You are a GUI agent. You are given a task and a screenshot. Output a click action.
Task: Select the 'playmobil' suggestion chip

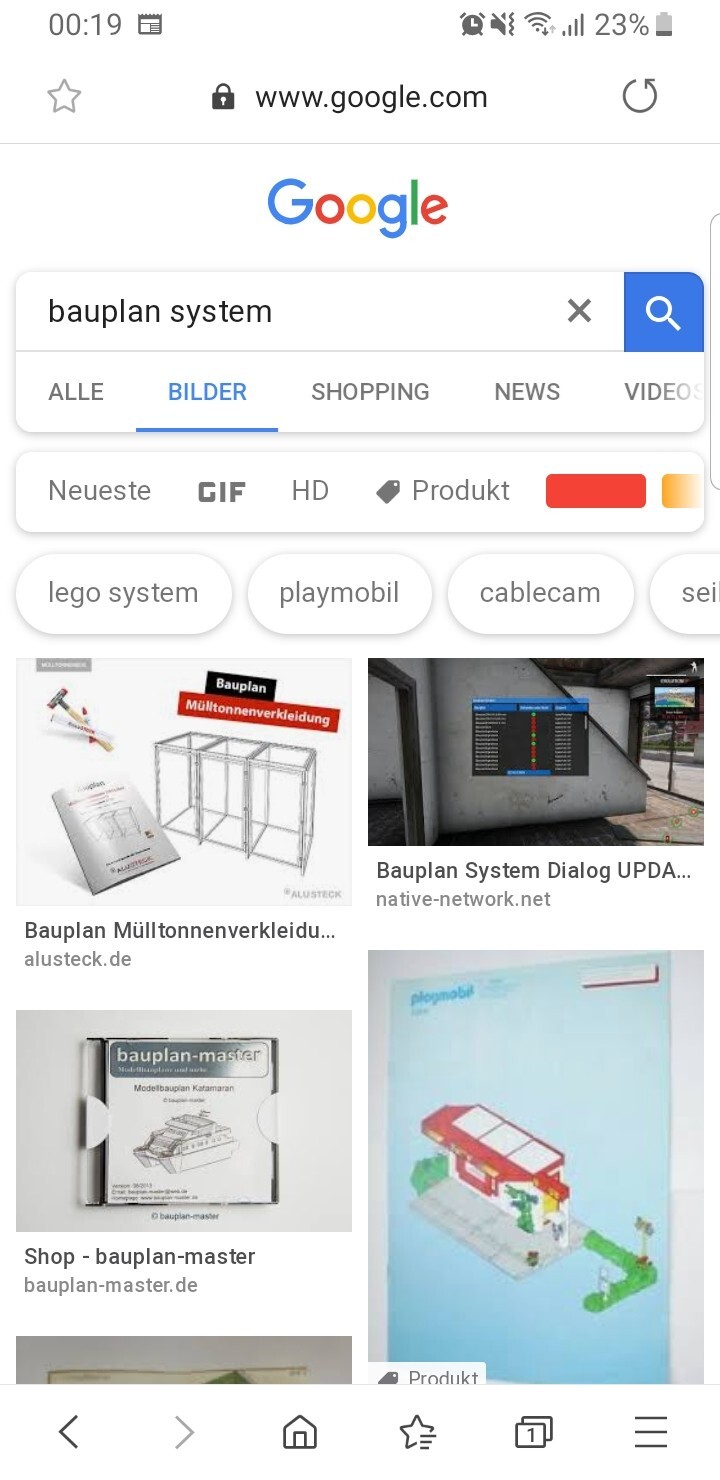[339, 593]
